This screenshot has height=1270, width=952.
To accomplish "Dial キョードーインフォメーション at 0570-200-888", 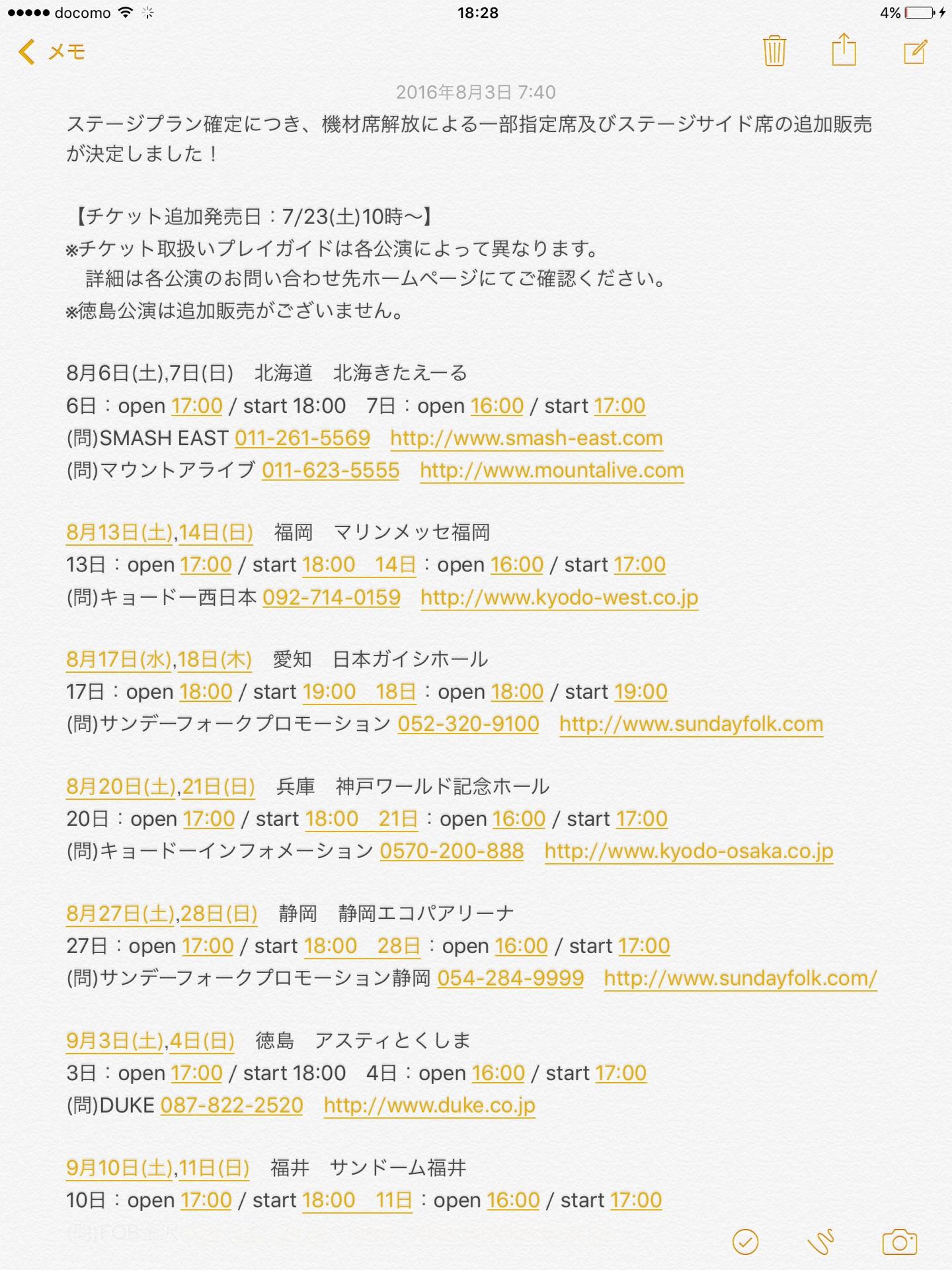I will click(x=452, y=851).
